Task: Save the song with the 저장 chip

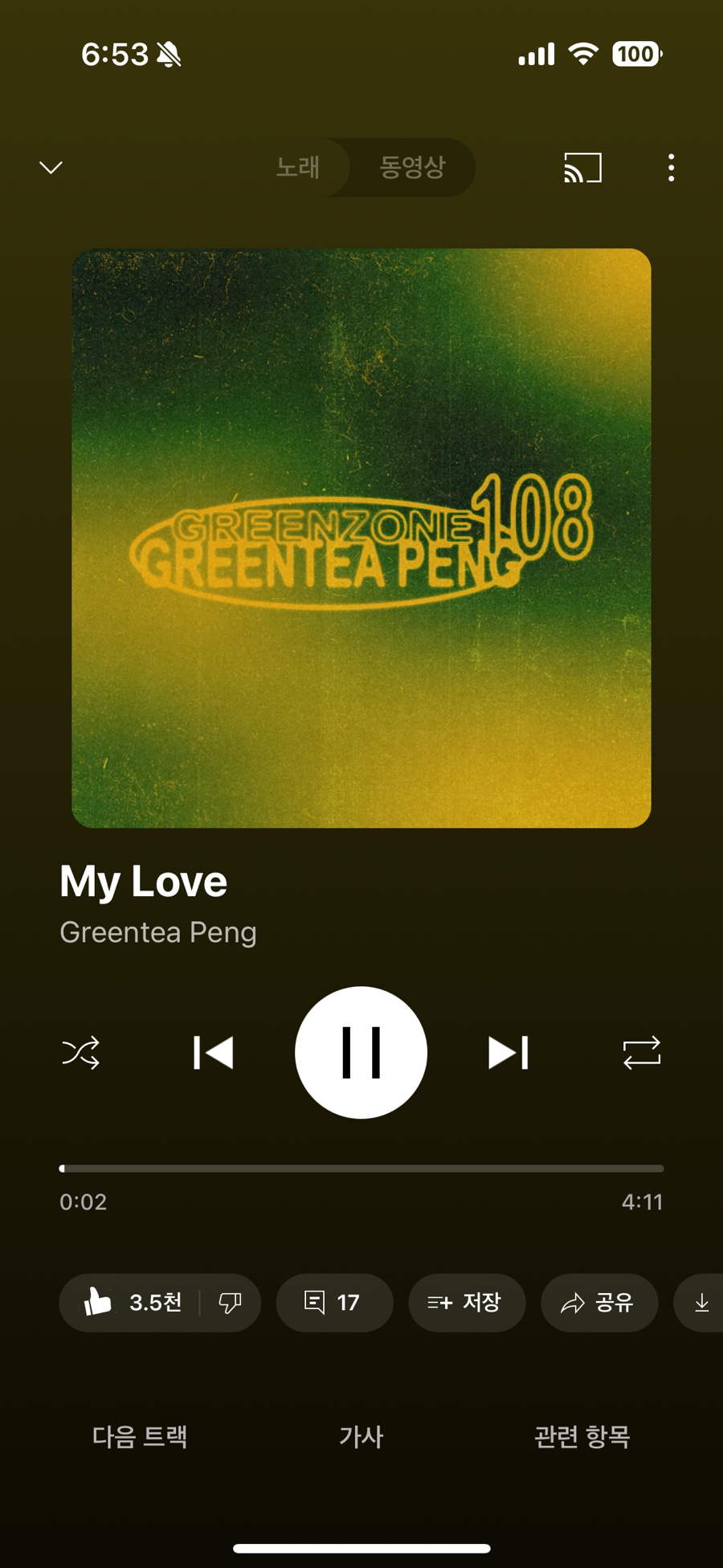Action: tap(466, 1302)
